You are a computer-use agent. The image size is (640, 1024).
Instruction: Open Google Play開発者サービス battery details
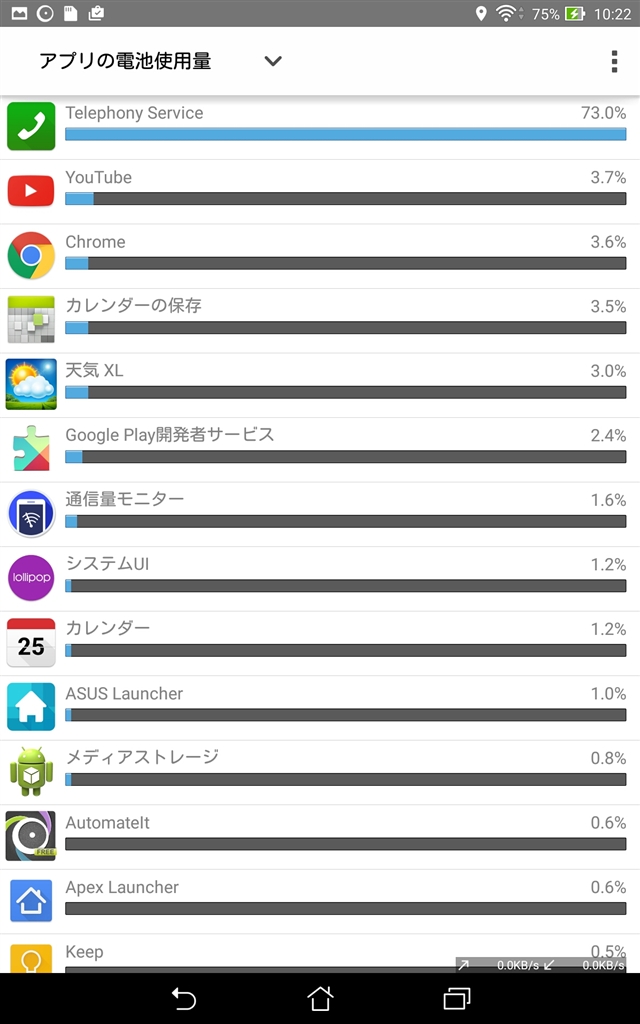(320, 448)
